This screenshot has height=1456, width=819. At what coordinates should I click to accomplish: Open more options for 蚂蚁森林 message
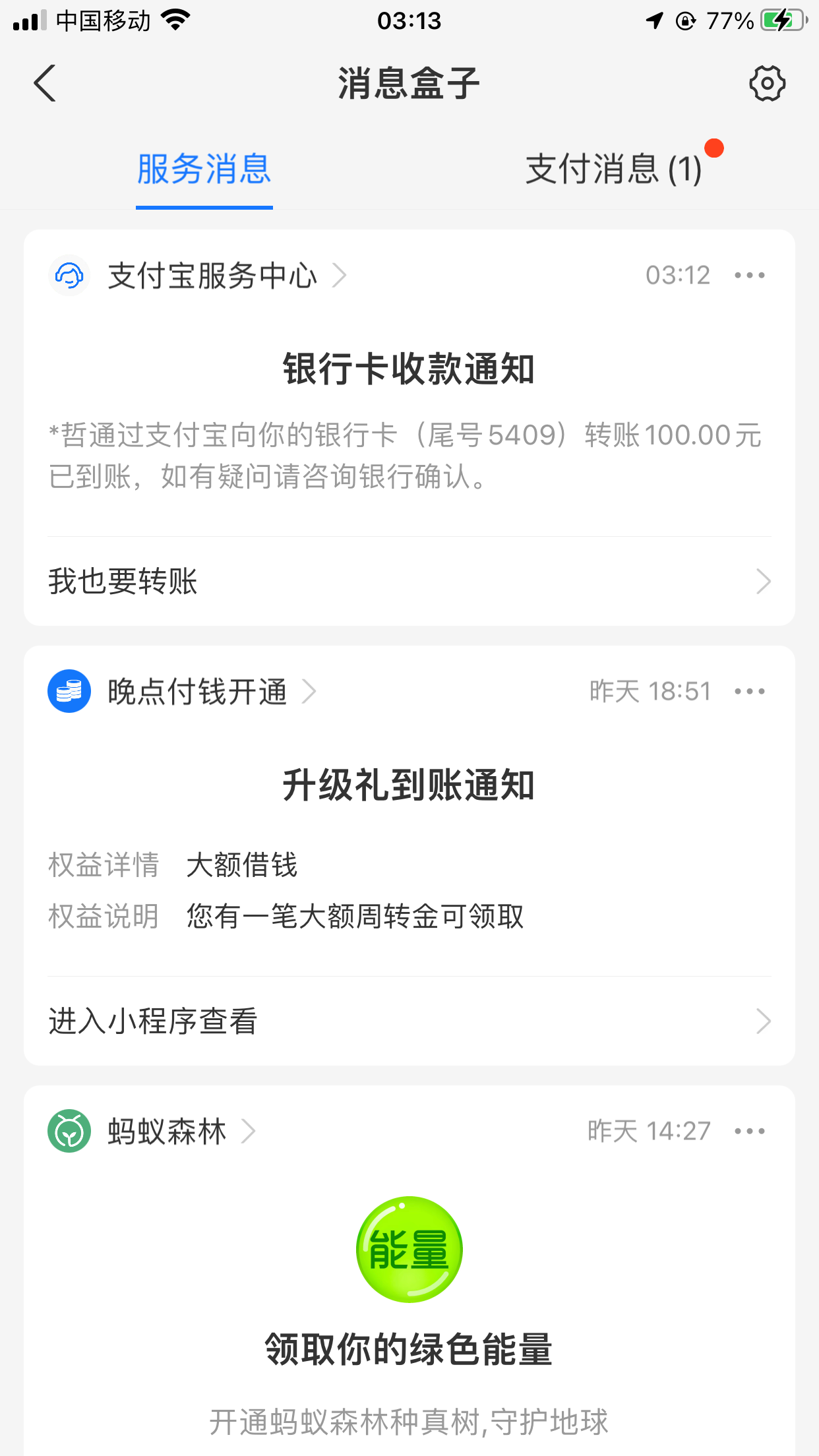pos(750,1132)
